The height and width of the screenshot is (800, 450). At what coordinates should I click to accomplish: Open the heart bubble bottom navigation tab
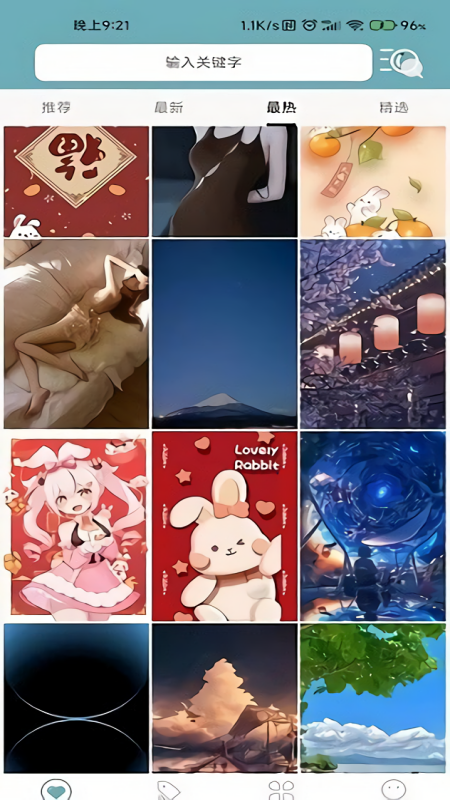tap(56, 790)
